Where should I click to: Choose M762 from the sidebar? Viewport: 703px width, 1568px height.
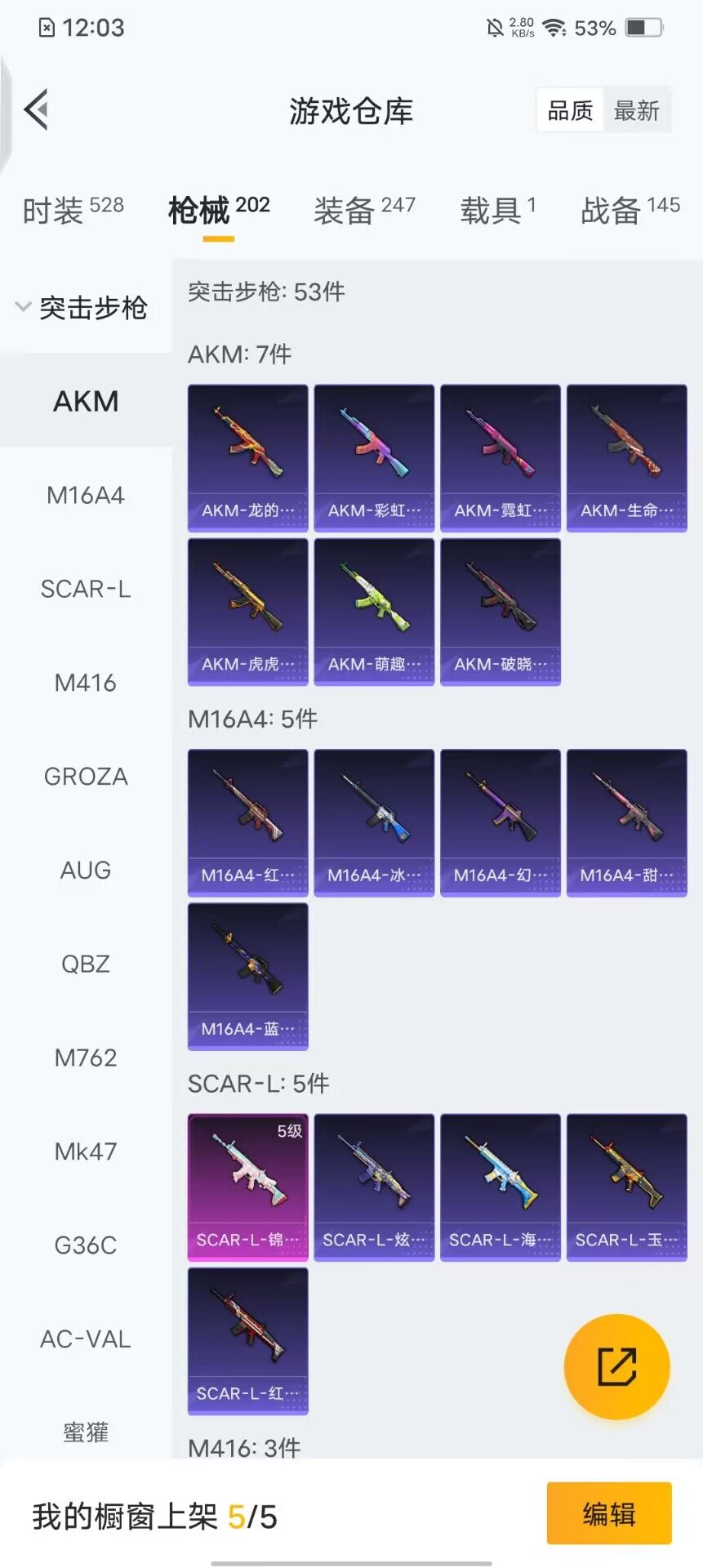click(x=86, y=1058)
